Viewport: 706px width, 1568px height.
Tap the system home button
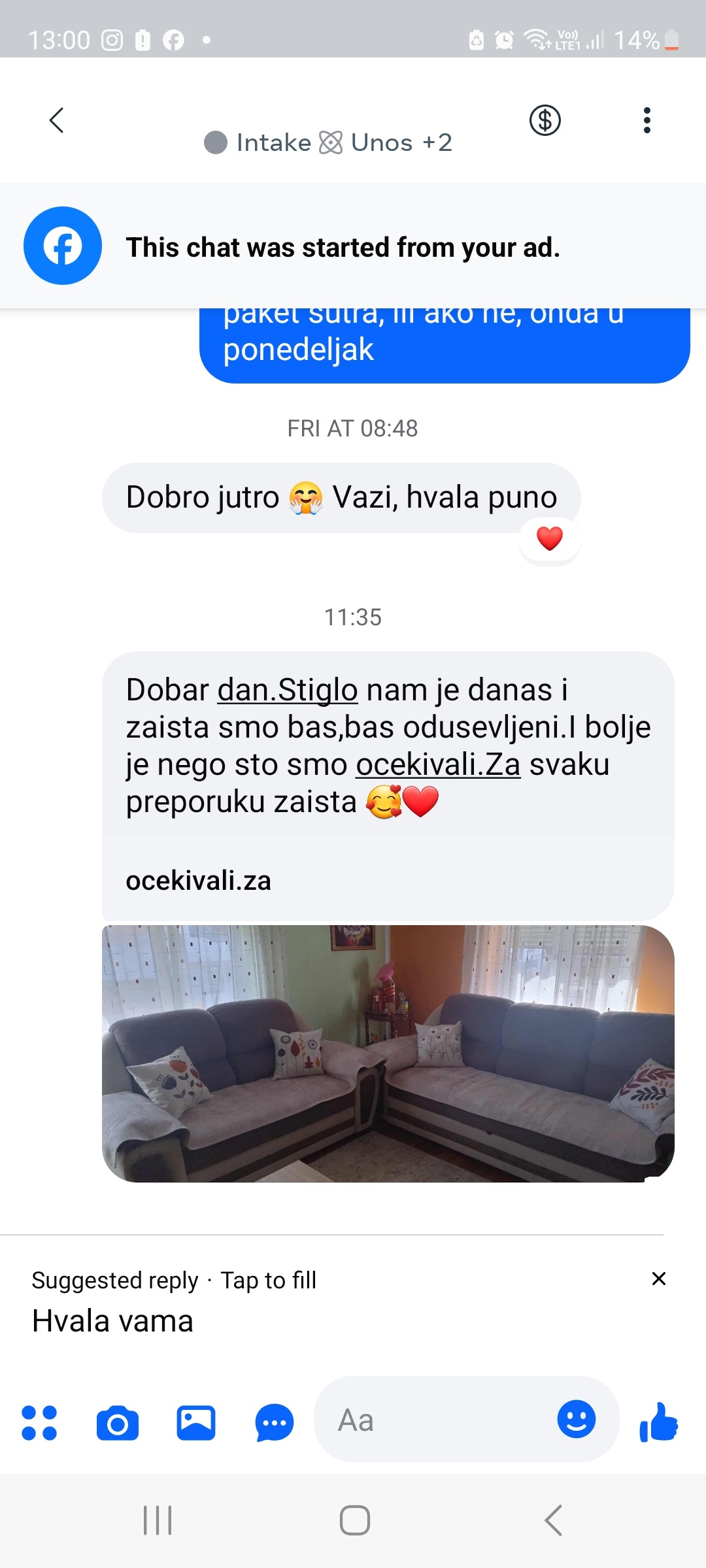coord(354,1520)
